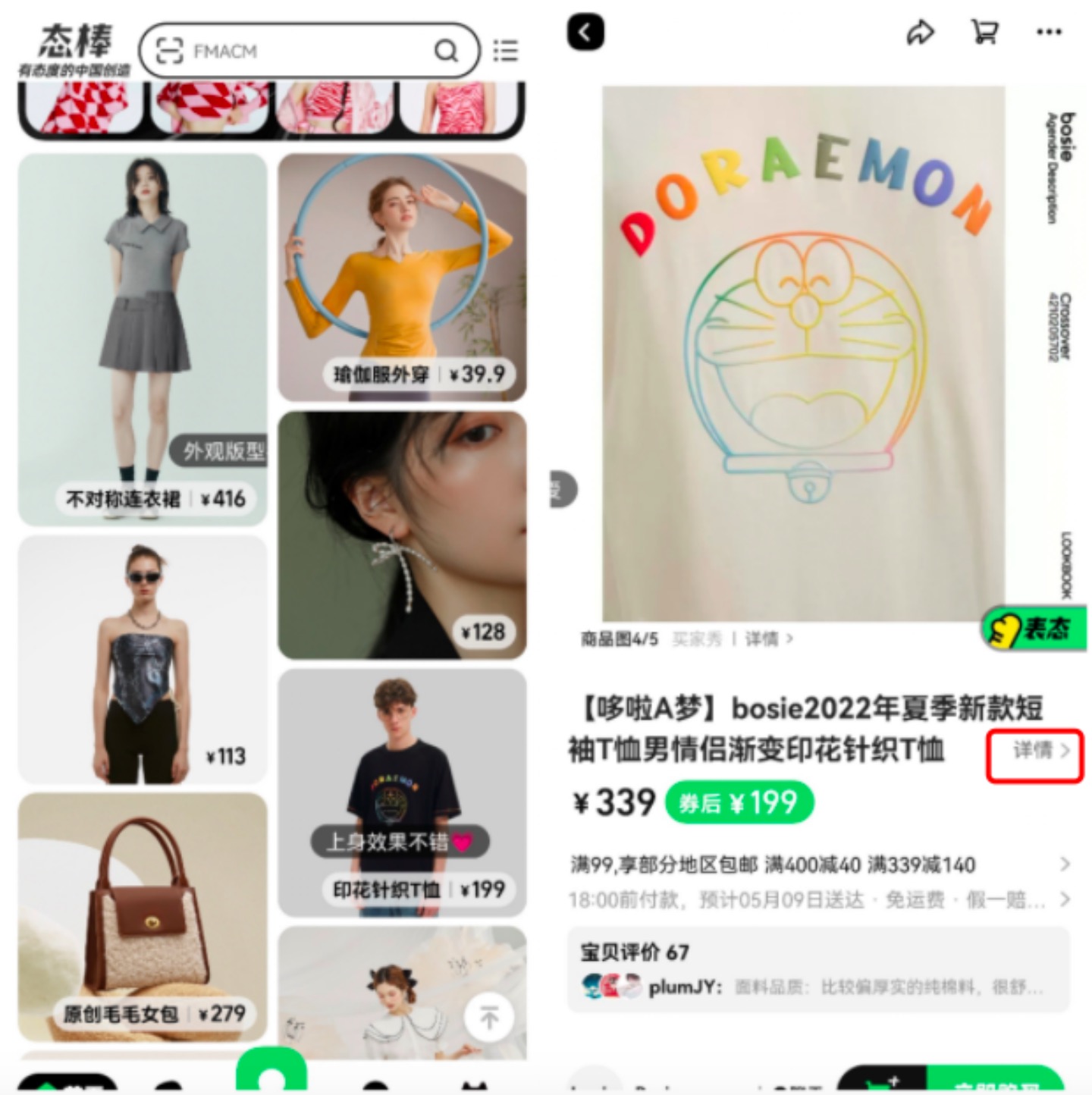This screenshot has height=1095, width=1092.
Task: Open the list menu beside search bar
Action: click(506, 51)
